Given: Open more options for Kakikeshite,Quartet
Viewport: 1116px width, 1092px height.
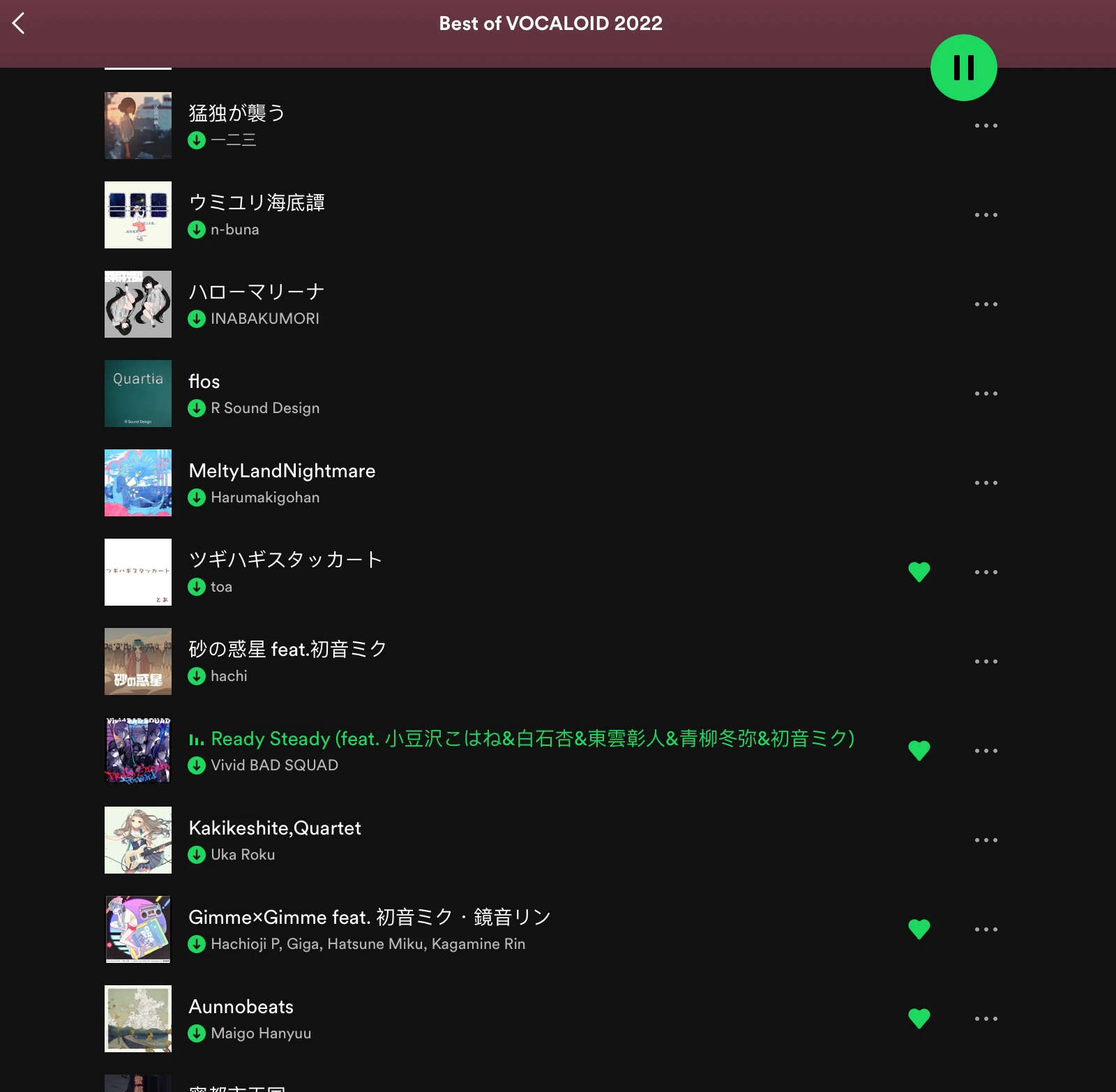Looking at the screenshot, I should click(x=986, y=840).
